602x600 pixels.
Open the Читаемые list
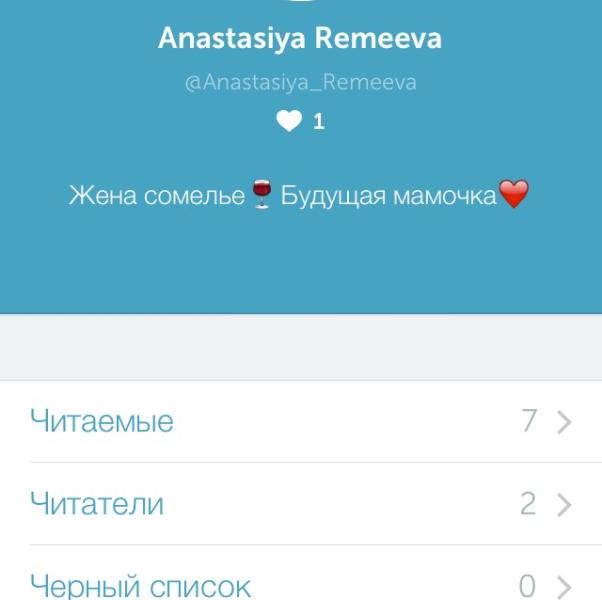tap(300, 421)
